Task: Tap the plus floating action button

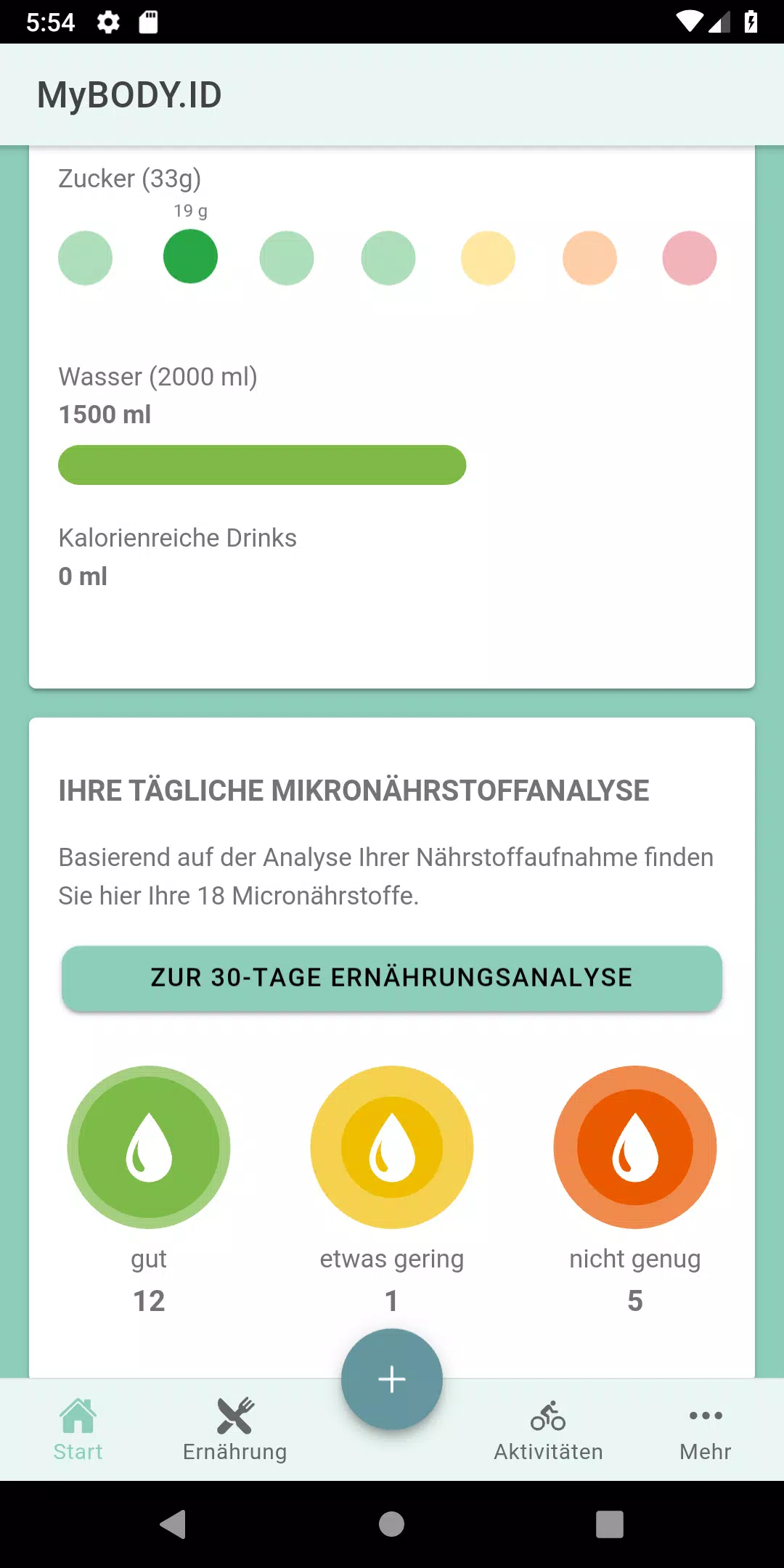Action: tap(392, 1379)
